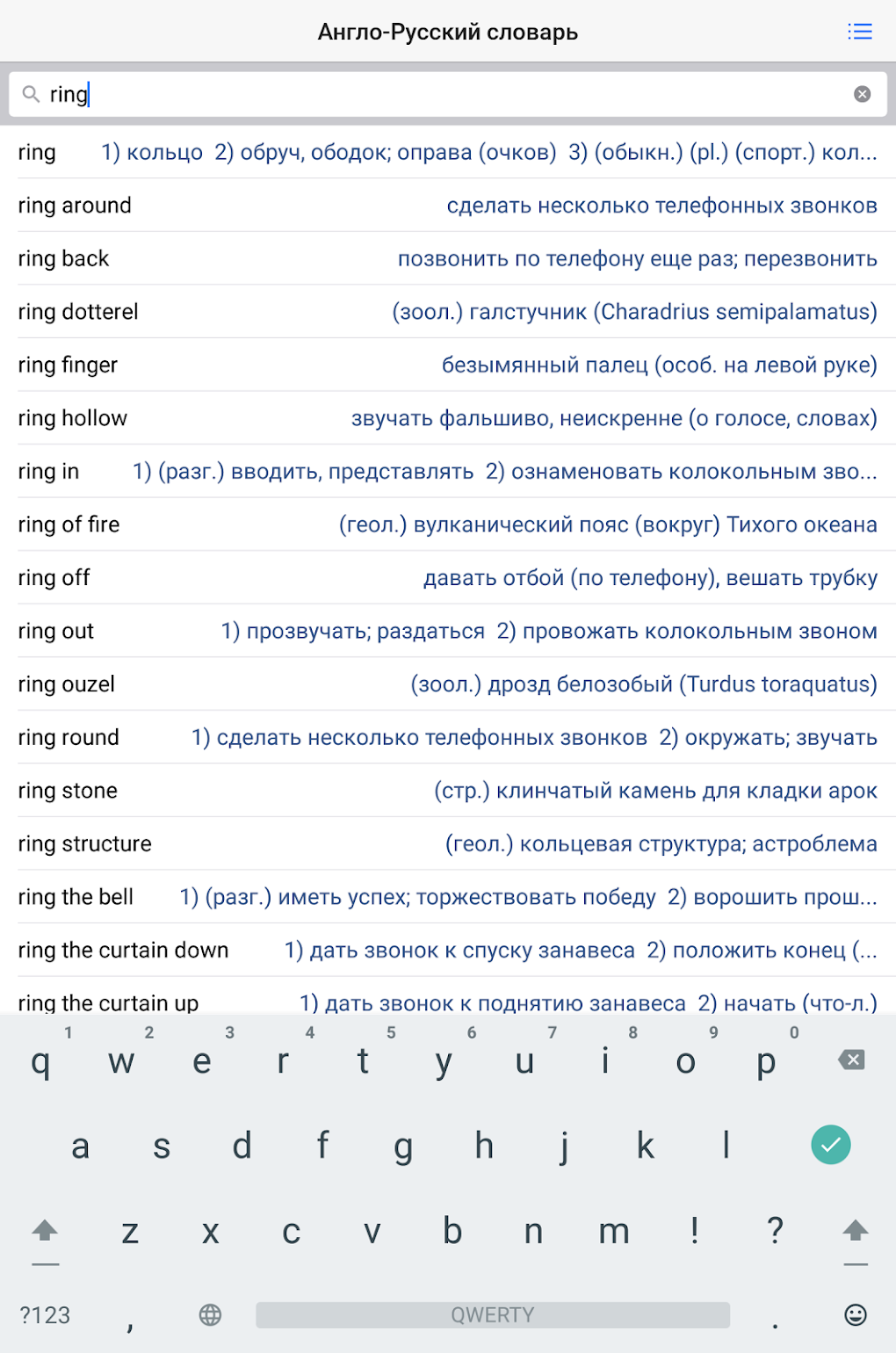
Task: Tap the search magnifier icon
Action: tap(32, 92)
